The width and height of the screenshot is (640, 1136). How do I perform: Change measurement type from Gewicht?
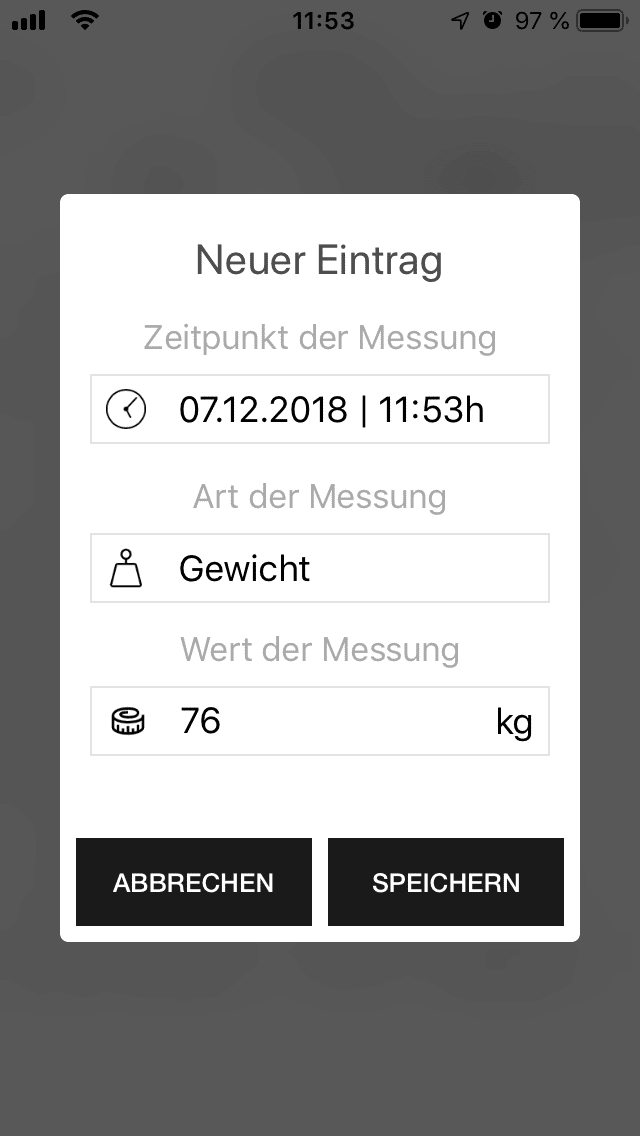[x=320, y=568]
